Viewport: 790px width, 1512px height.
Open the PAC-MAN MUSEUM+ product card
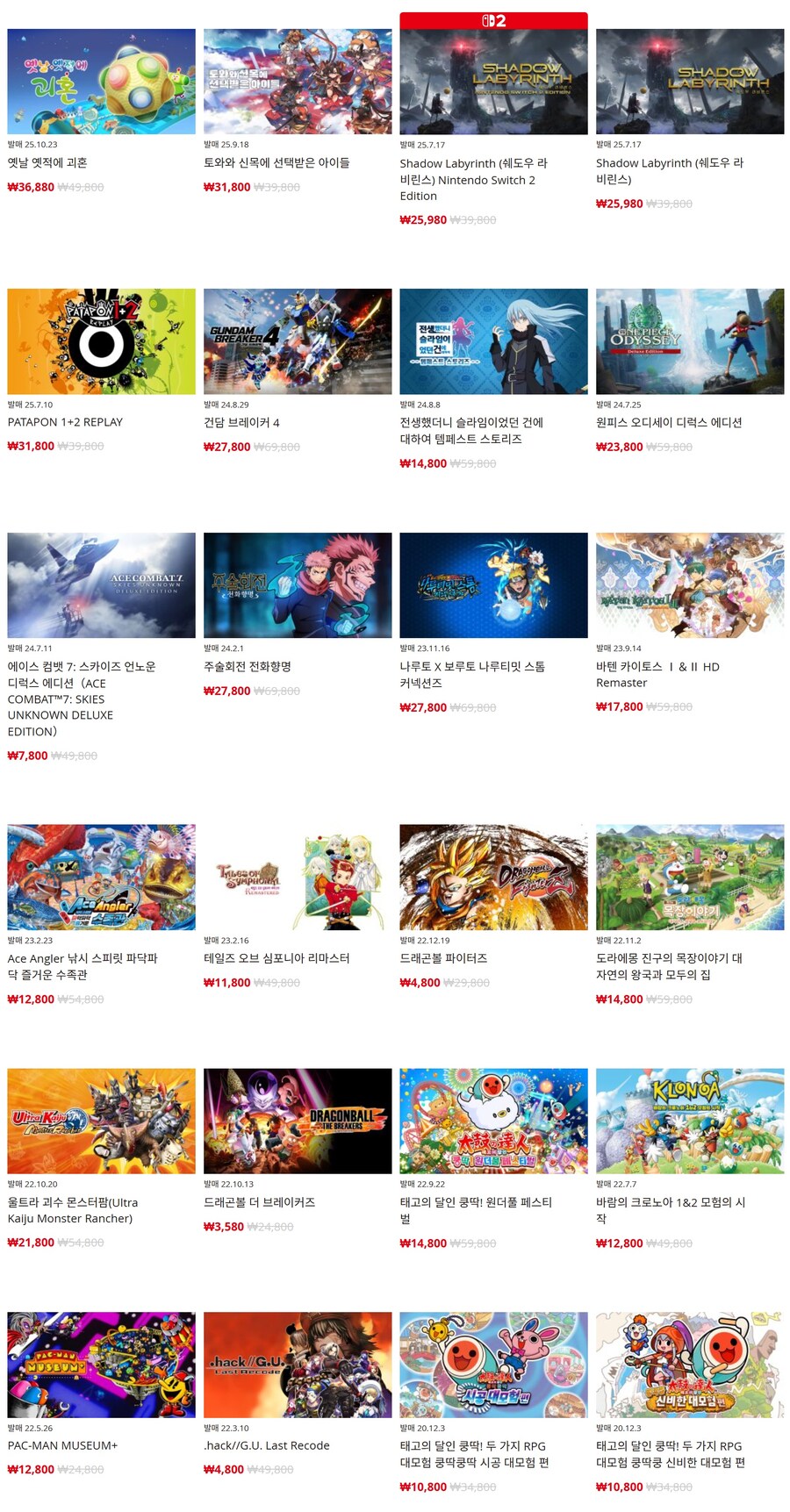click(x=101, y=1365)
